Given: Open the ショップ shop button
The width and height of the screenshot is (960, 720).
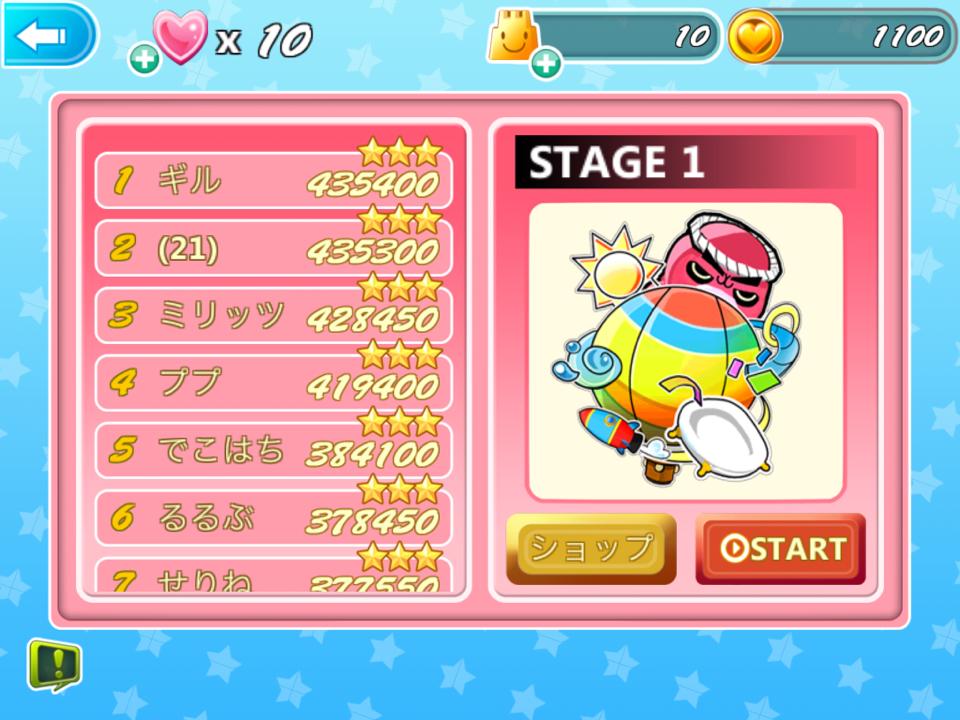Looking at the screenshot, I should [591, 548].
